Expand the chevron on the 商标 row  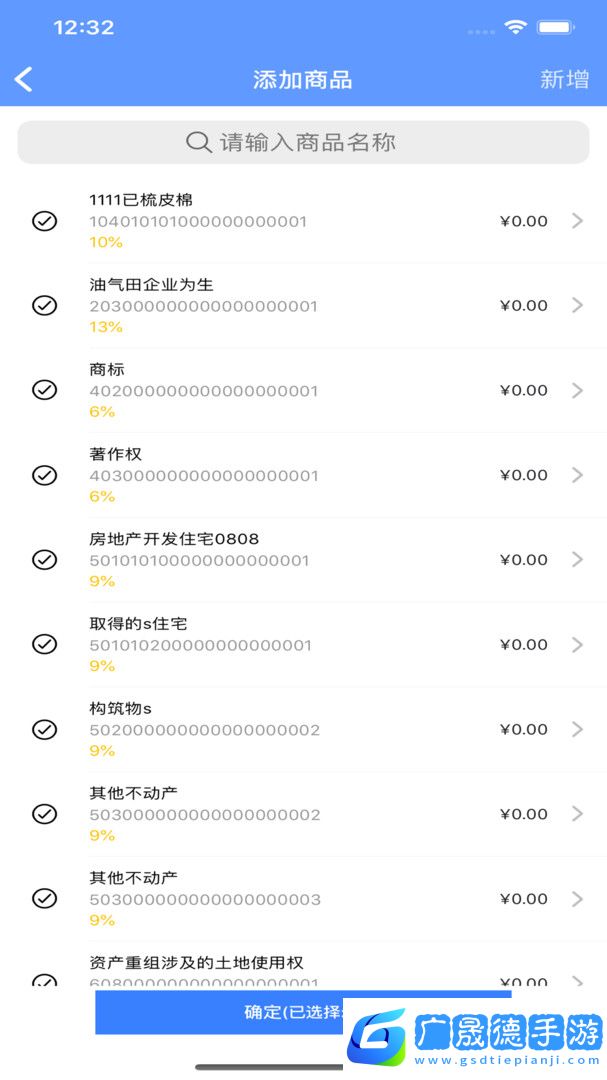(x=577, y=390)
